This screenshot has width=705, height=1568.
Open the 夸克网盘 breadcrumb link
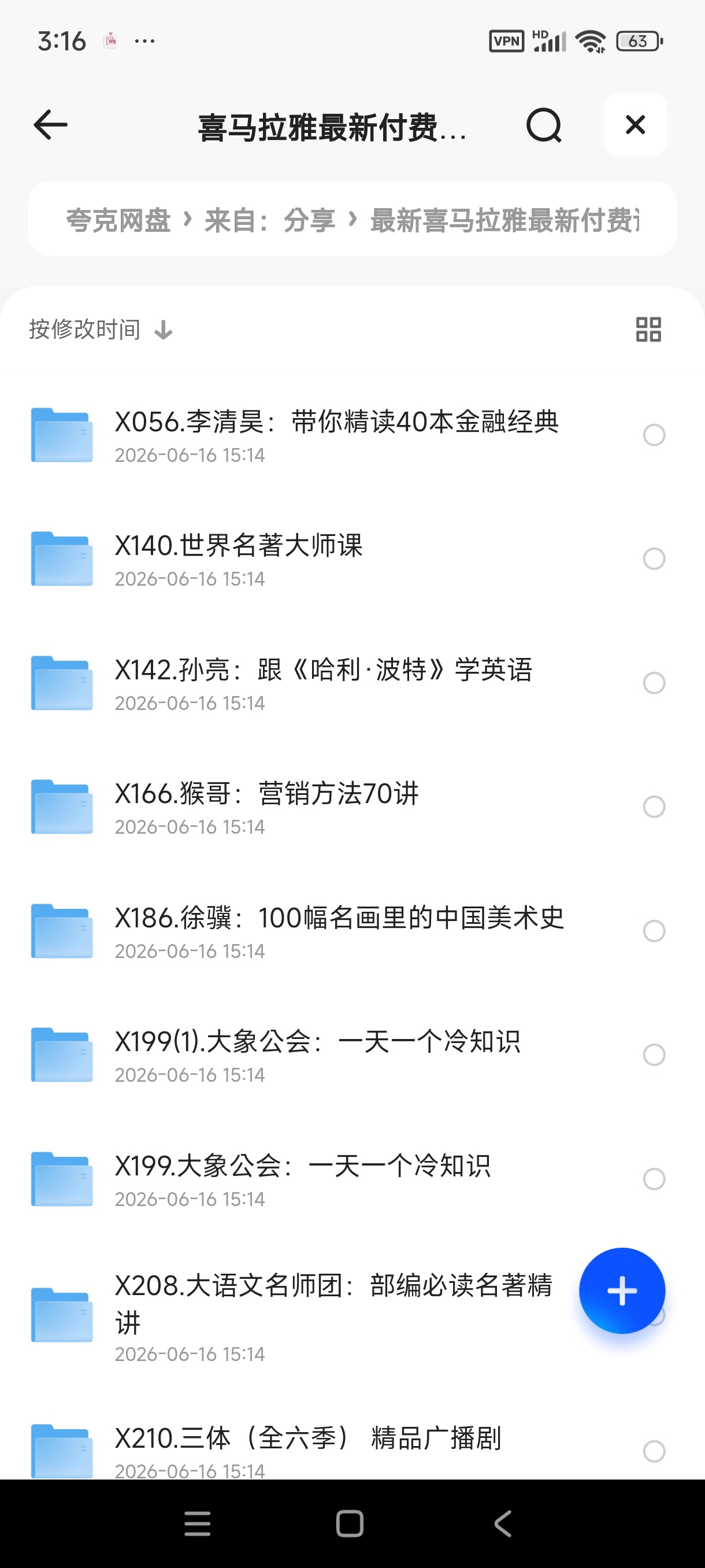point(118,220)
